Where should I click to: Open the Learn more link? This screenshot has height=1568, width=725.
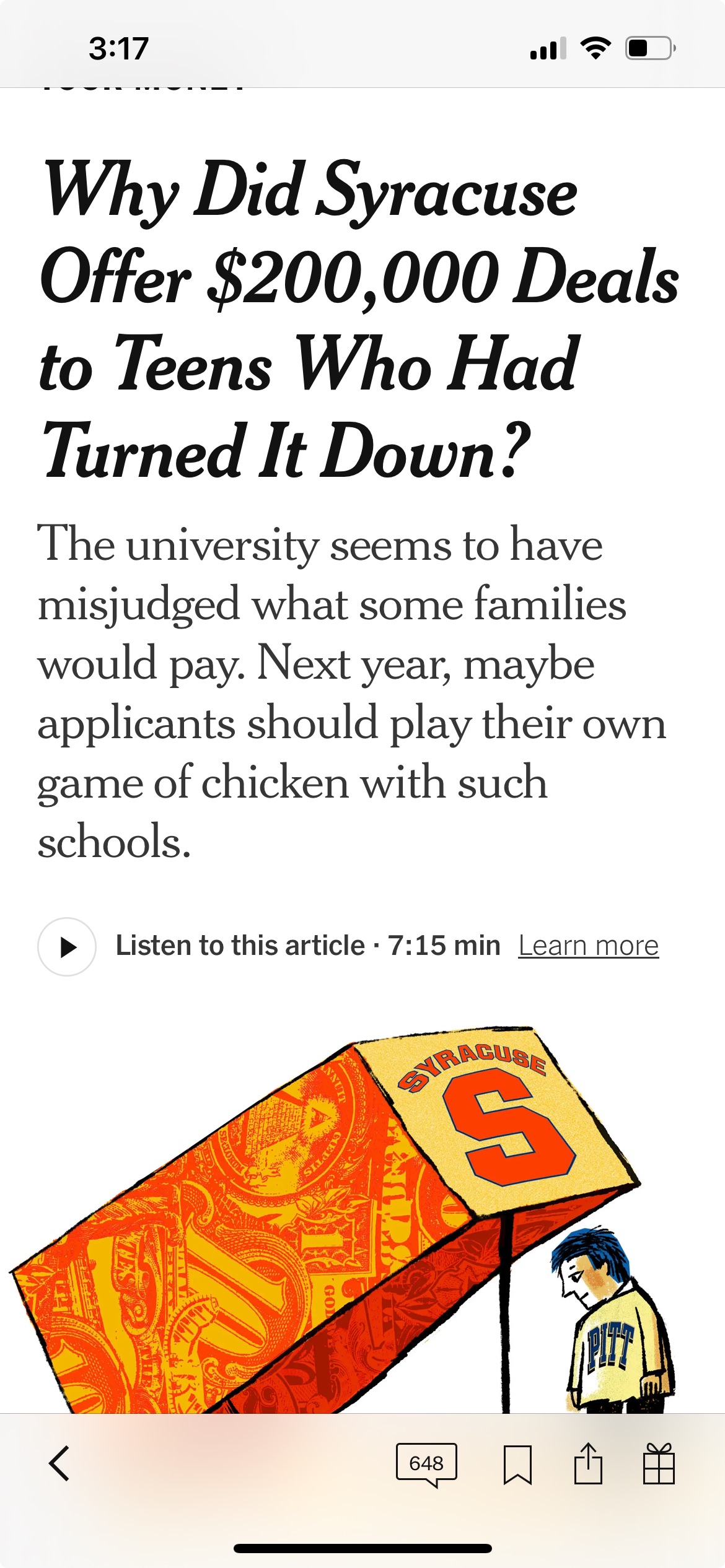pyautogui.click(x=588, y=946)
